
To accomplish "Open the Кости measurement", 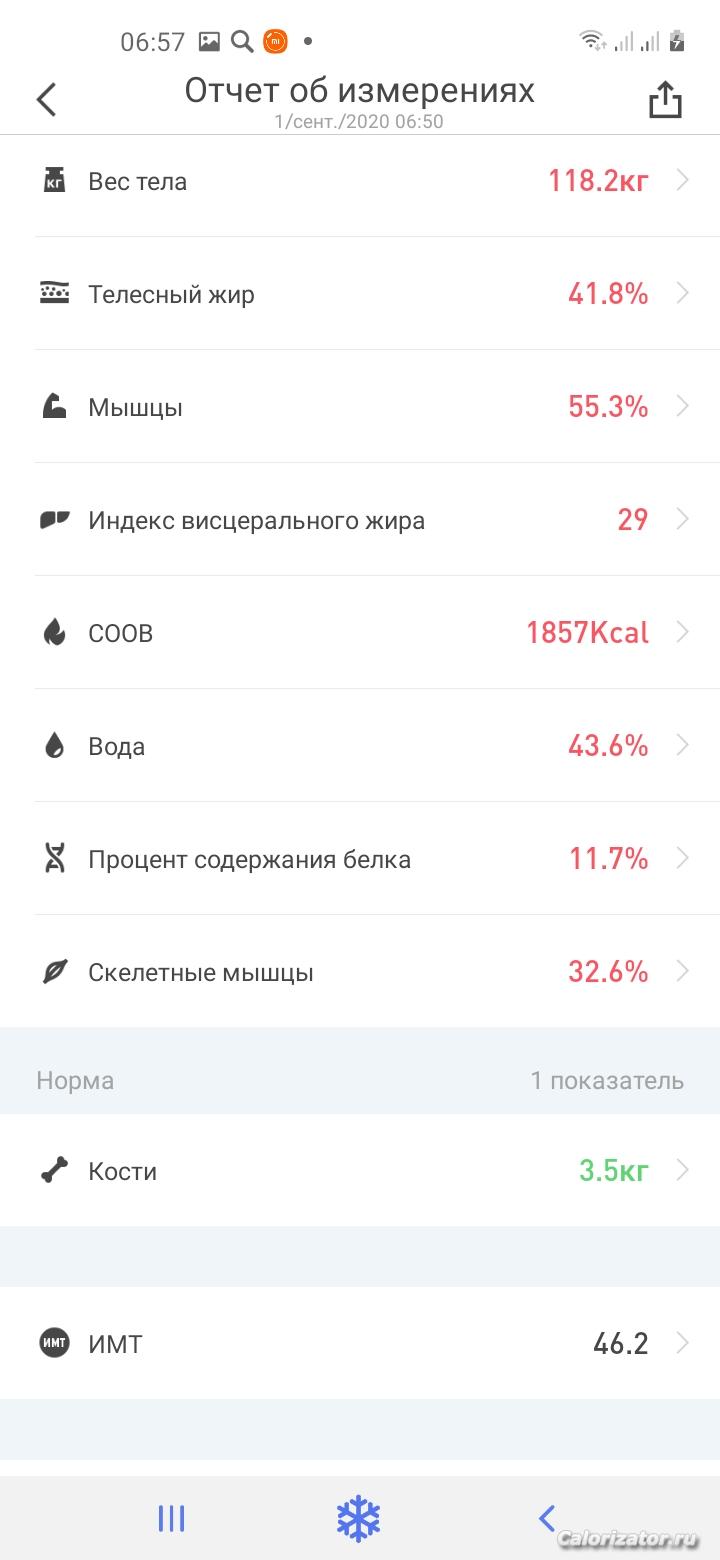I will (360, 1170).
